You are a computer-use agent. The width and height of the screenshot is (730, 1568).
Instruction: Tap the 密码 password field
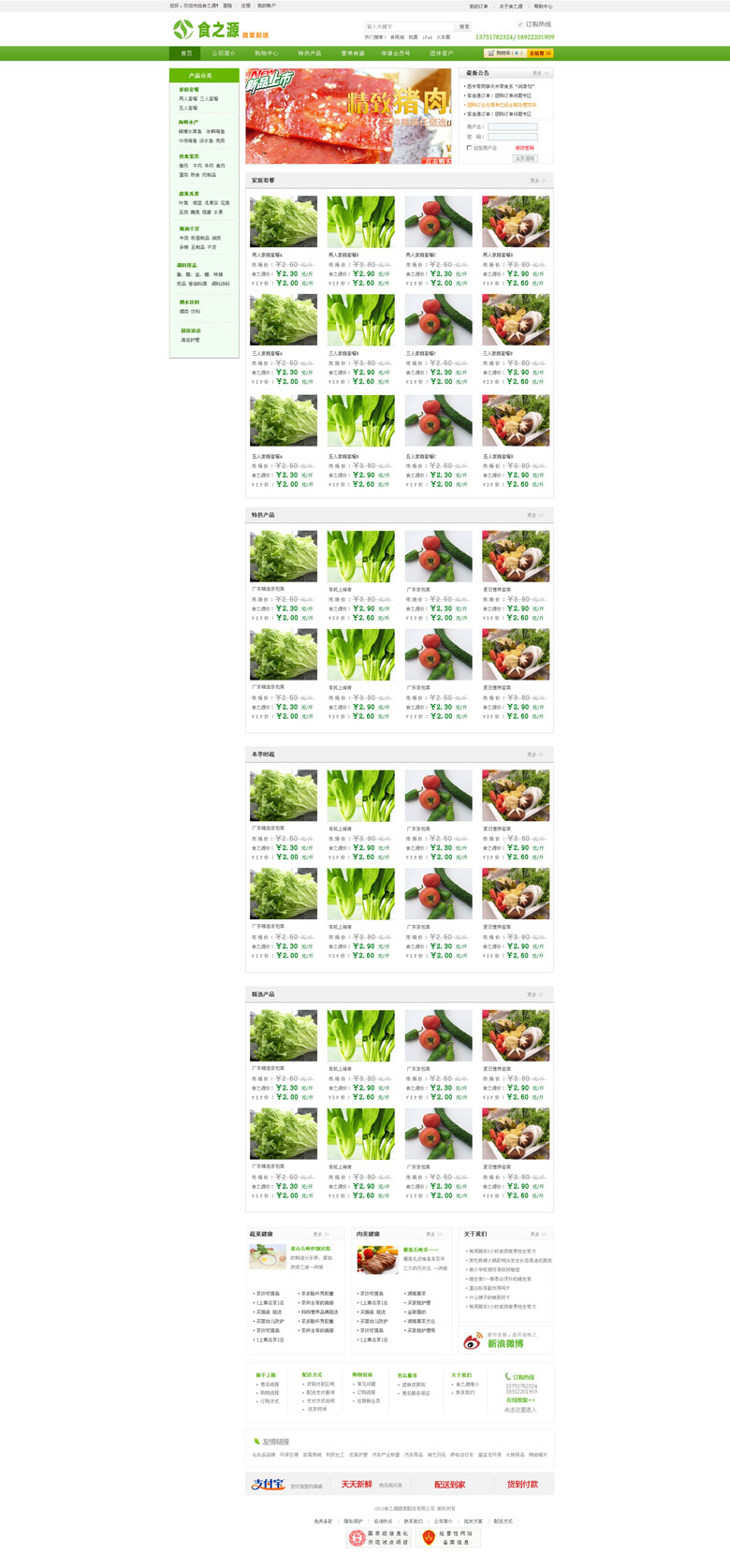click(x=513, y=137)
